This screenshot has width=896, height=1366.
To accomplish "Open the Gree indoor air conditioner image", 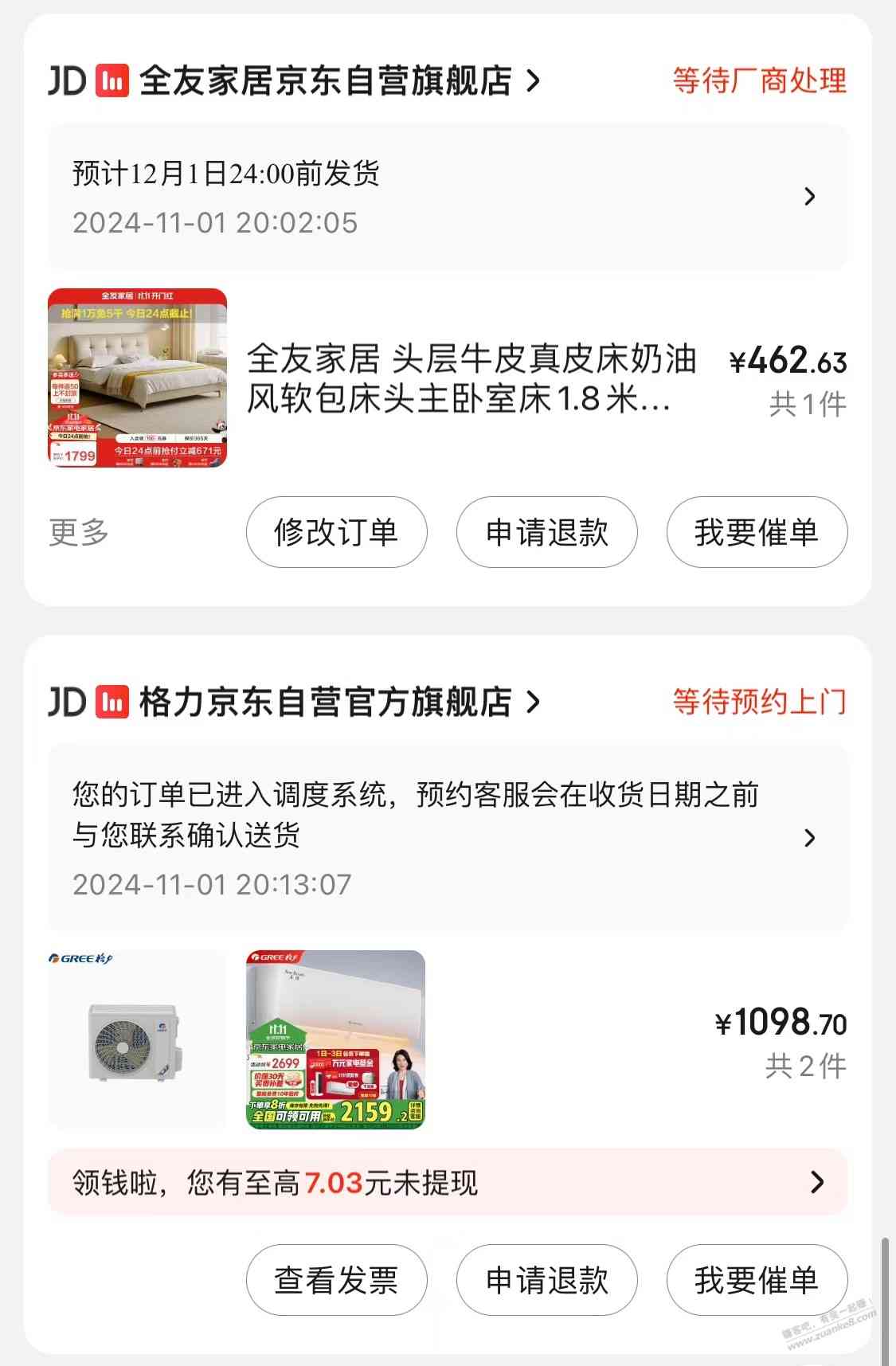I will point(335,1039).
